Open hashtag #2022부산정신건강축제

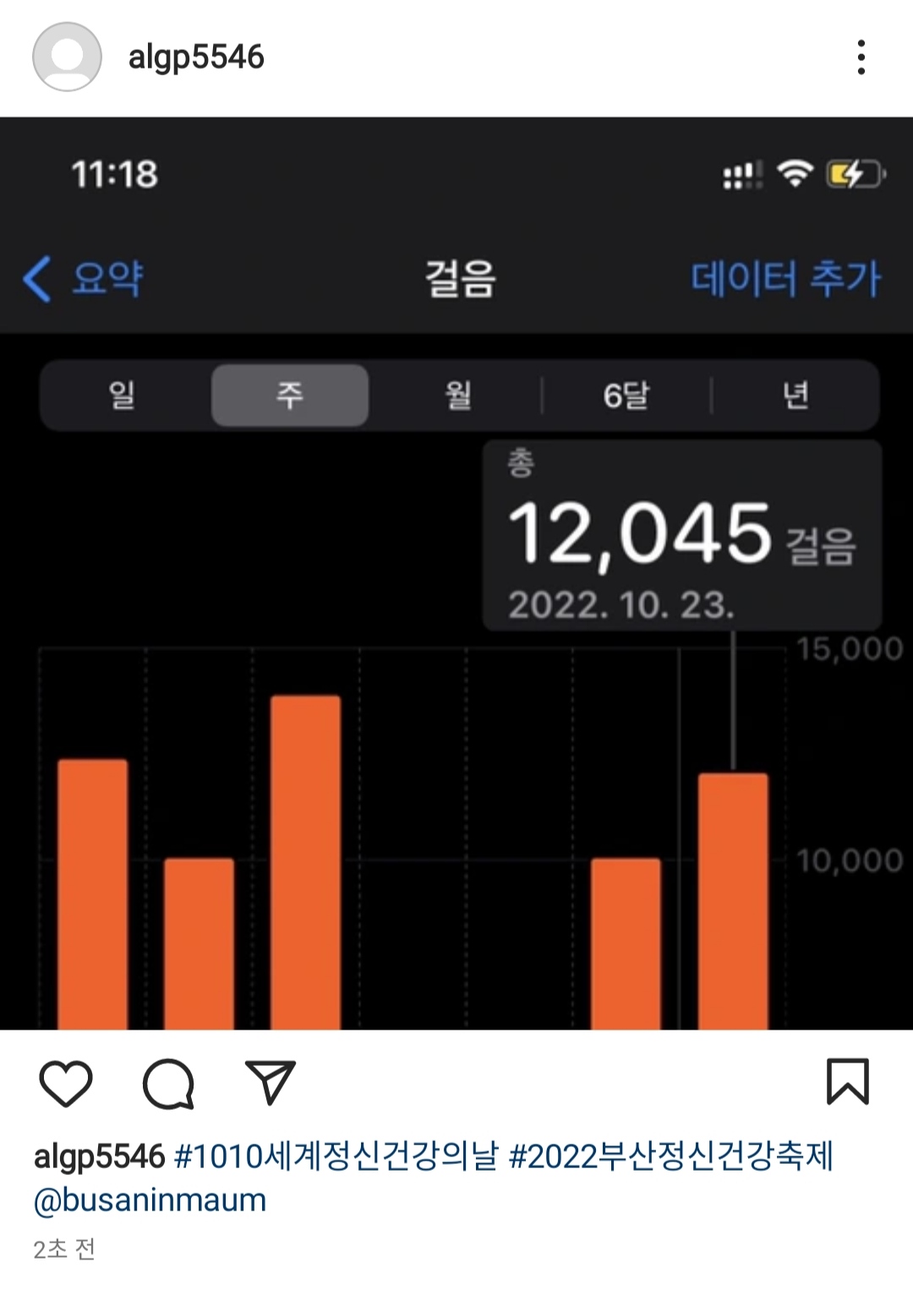(x=670, y=1156)
